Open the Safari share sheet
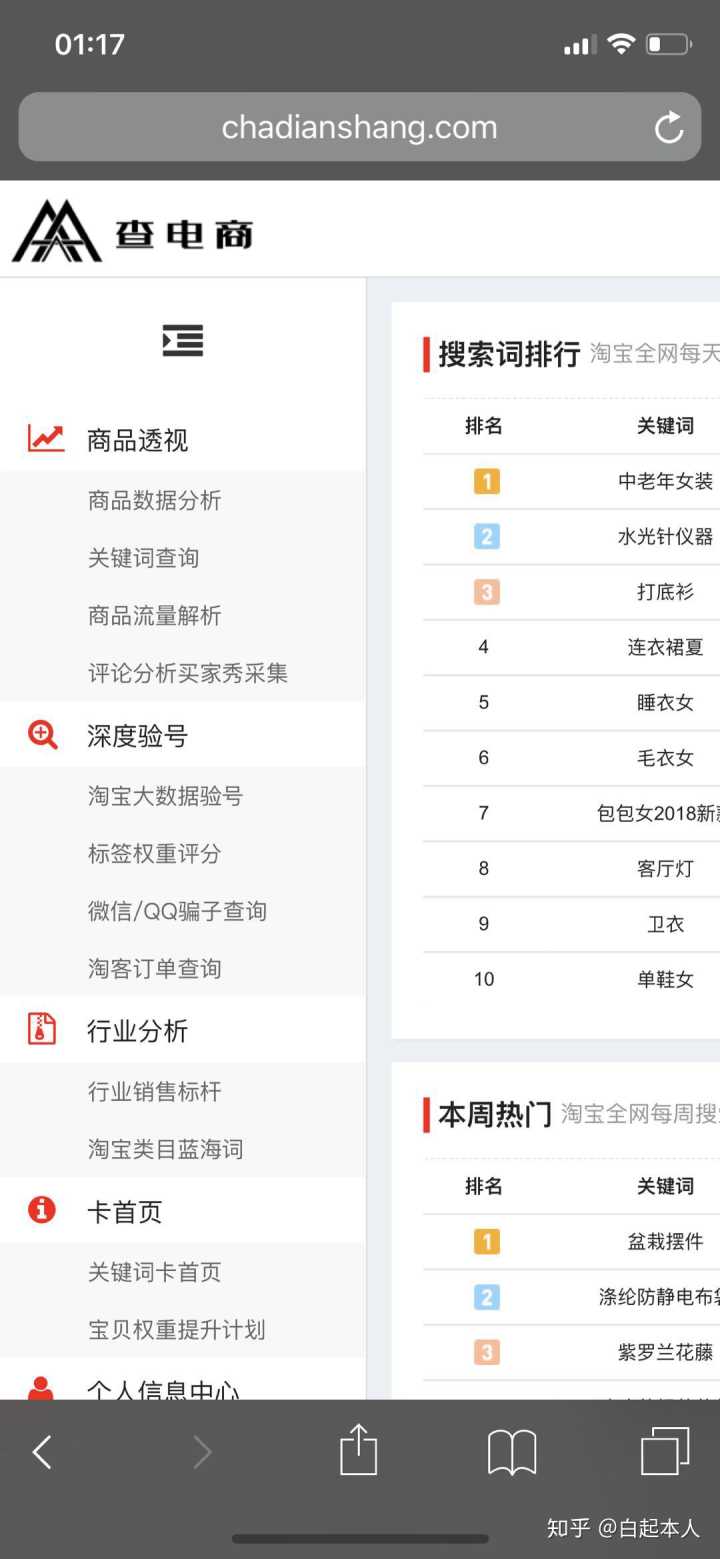This screenshot has width=720, height=1559. point(358,1449)
